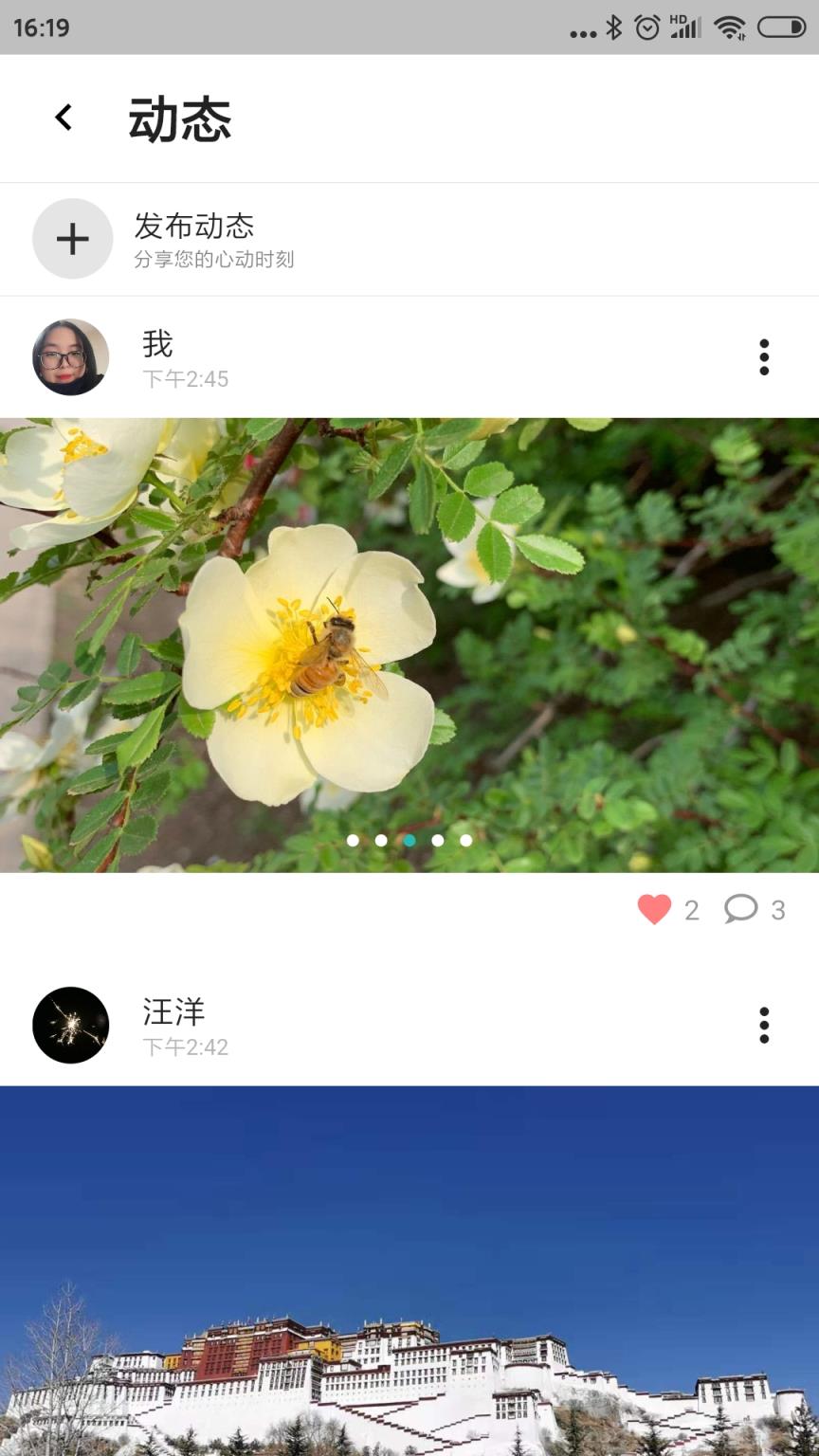819x1456 pixels.
Task: Open your own profile avatar photo
Action: coord(70,356)
